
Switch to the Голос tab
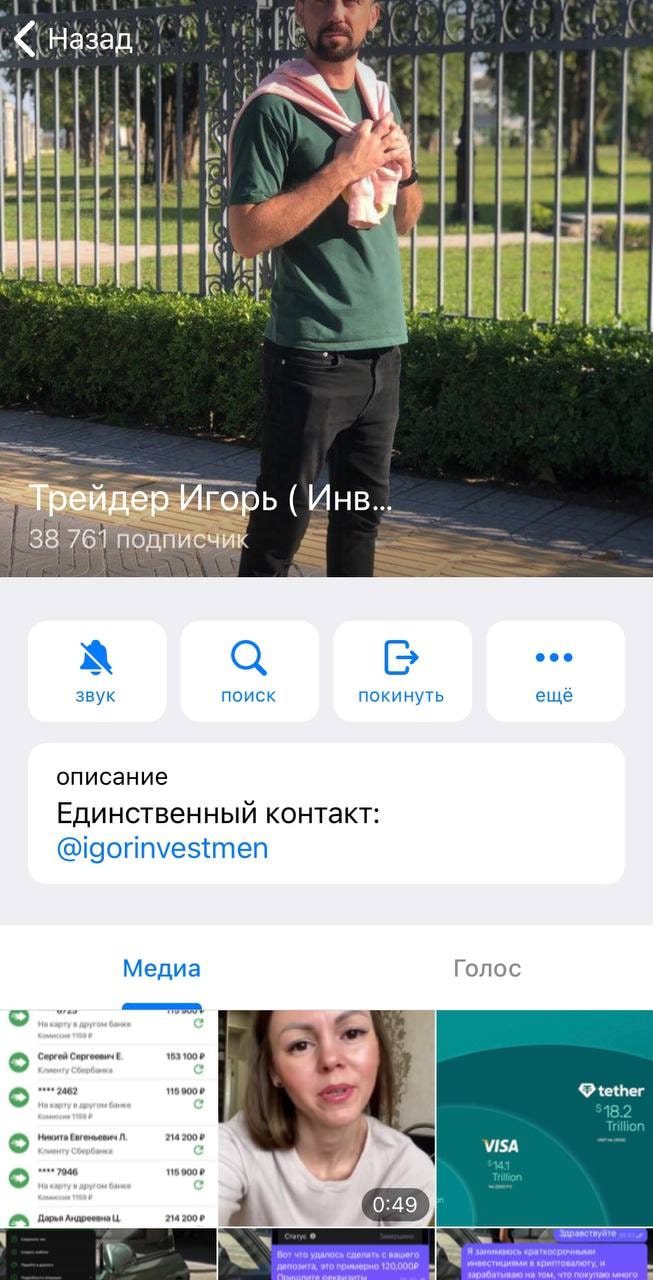coord(487,968)
